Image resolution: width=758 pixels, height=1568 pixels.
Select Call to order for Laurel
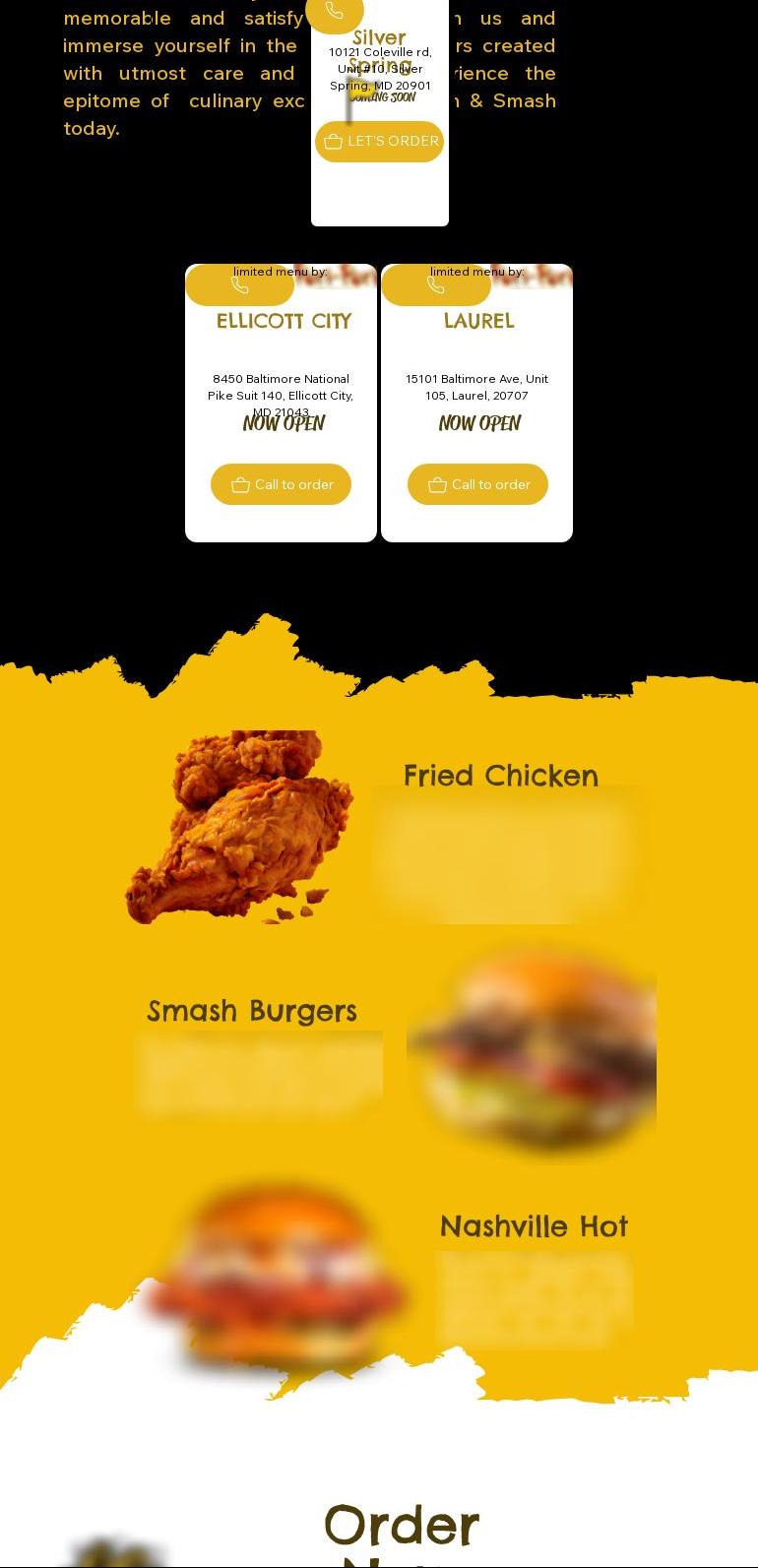[x=477, y=484]
